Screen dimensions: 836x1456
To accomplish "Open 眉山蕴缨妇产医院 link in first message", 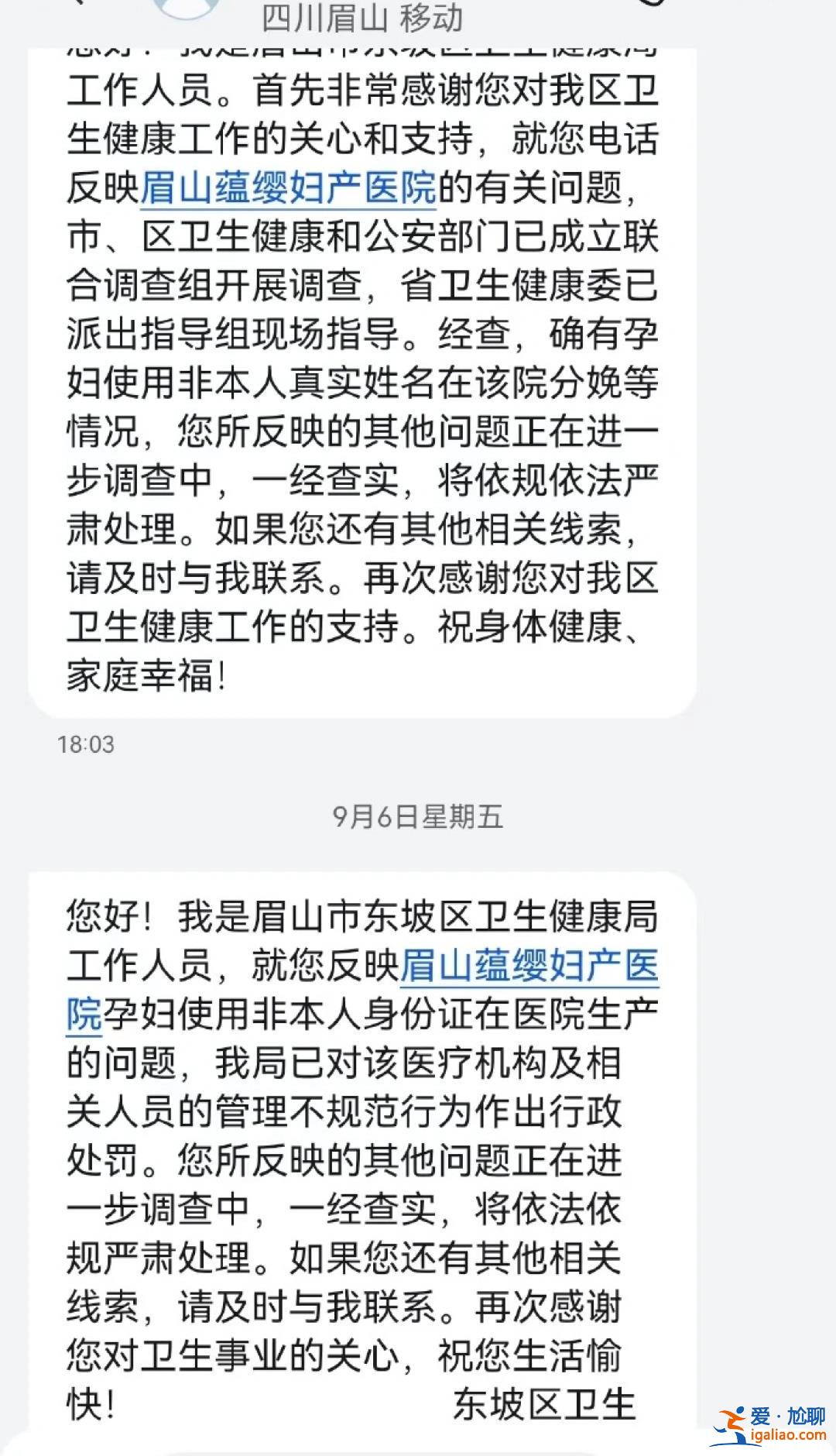I will point(288,188).
